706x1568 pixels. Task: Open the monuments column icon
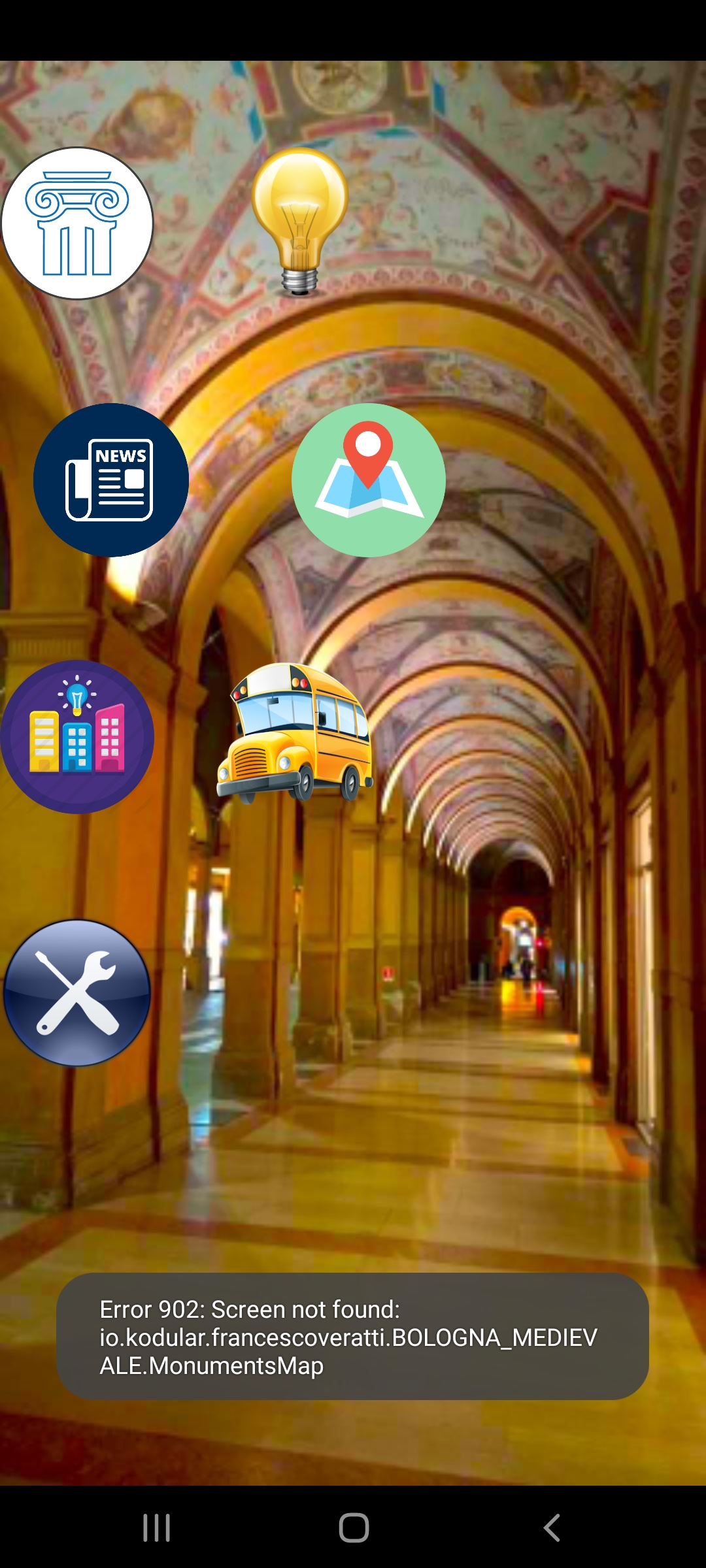(x=77, y=223)
